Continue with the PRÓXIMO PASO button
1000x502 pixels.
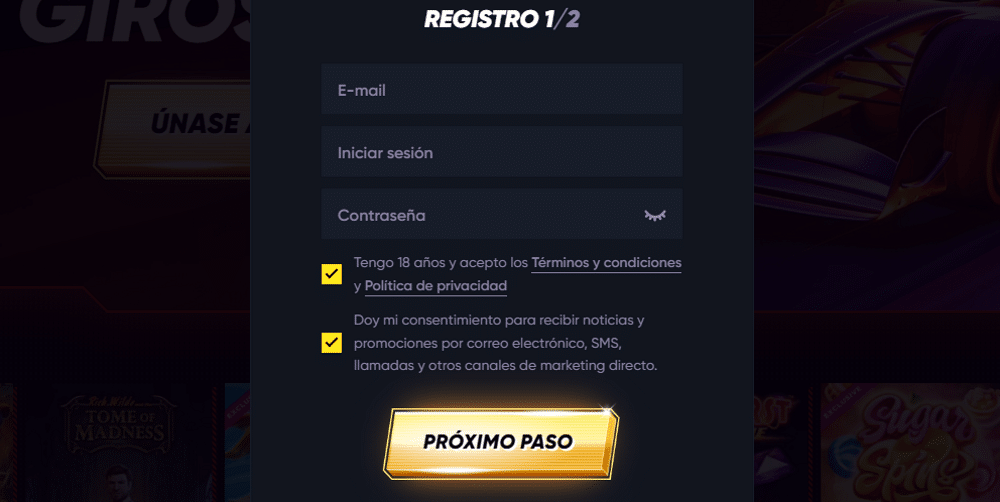coord(499,441)
